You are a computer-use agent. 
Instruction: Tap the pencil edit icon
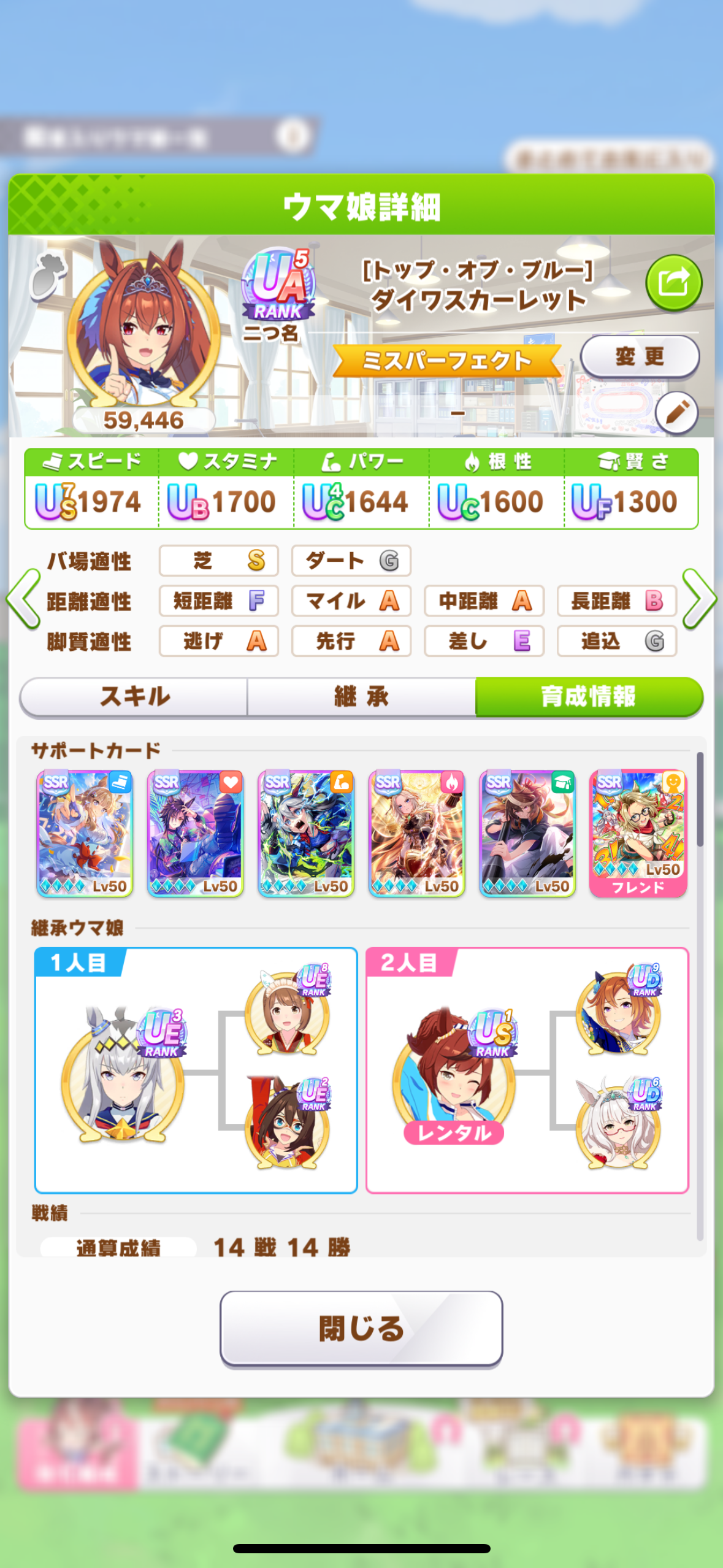pyautogui.click(x=677, y=412)
